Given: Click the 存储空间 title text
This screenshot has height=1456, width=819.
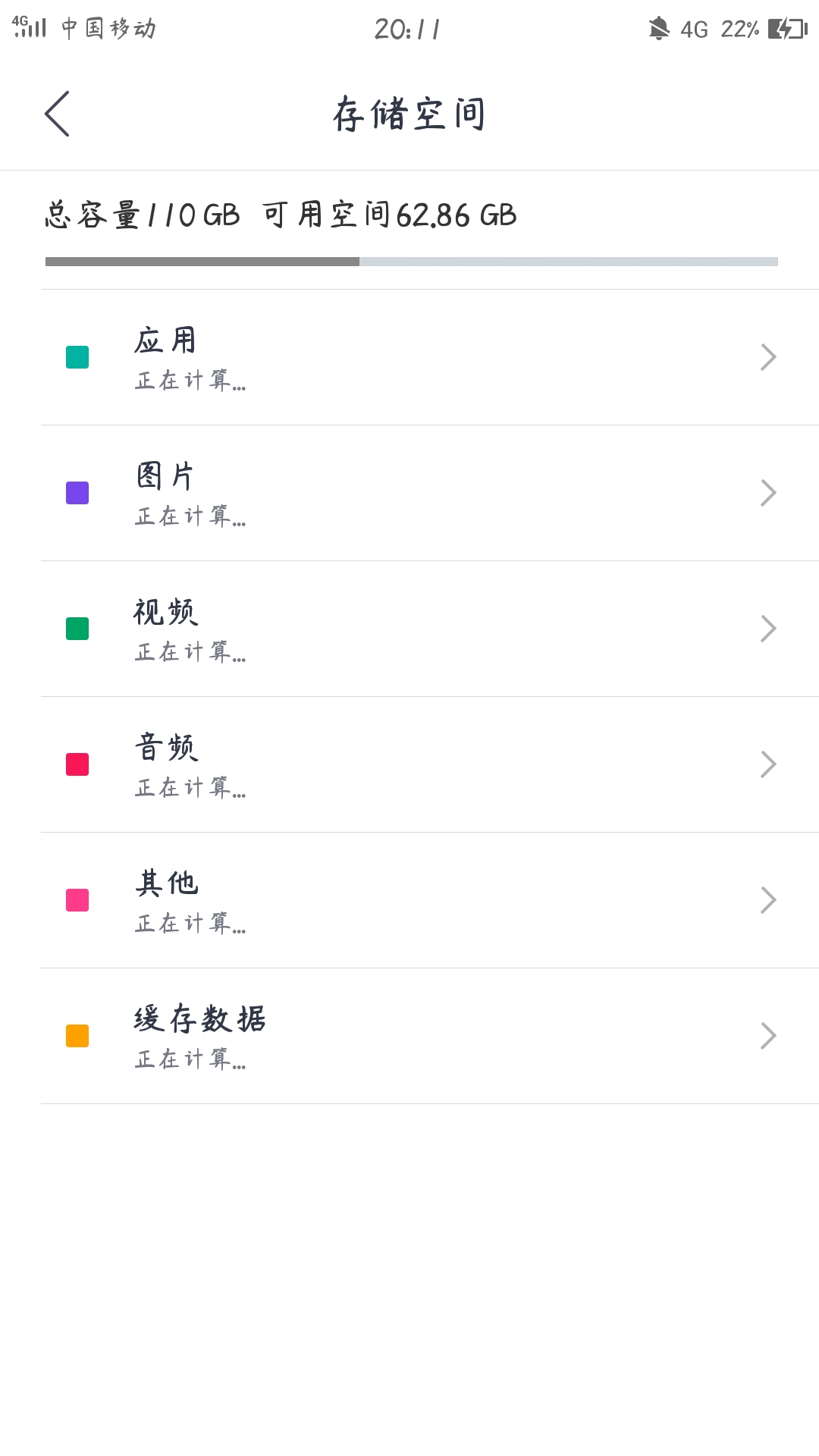Looking at the screenshot, I should 409,112.
